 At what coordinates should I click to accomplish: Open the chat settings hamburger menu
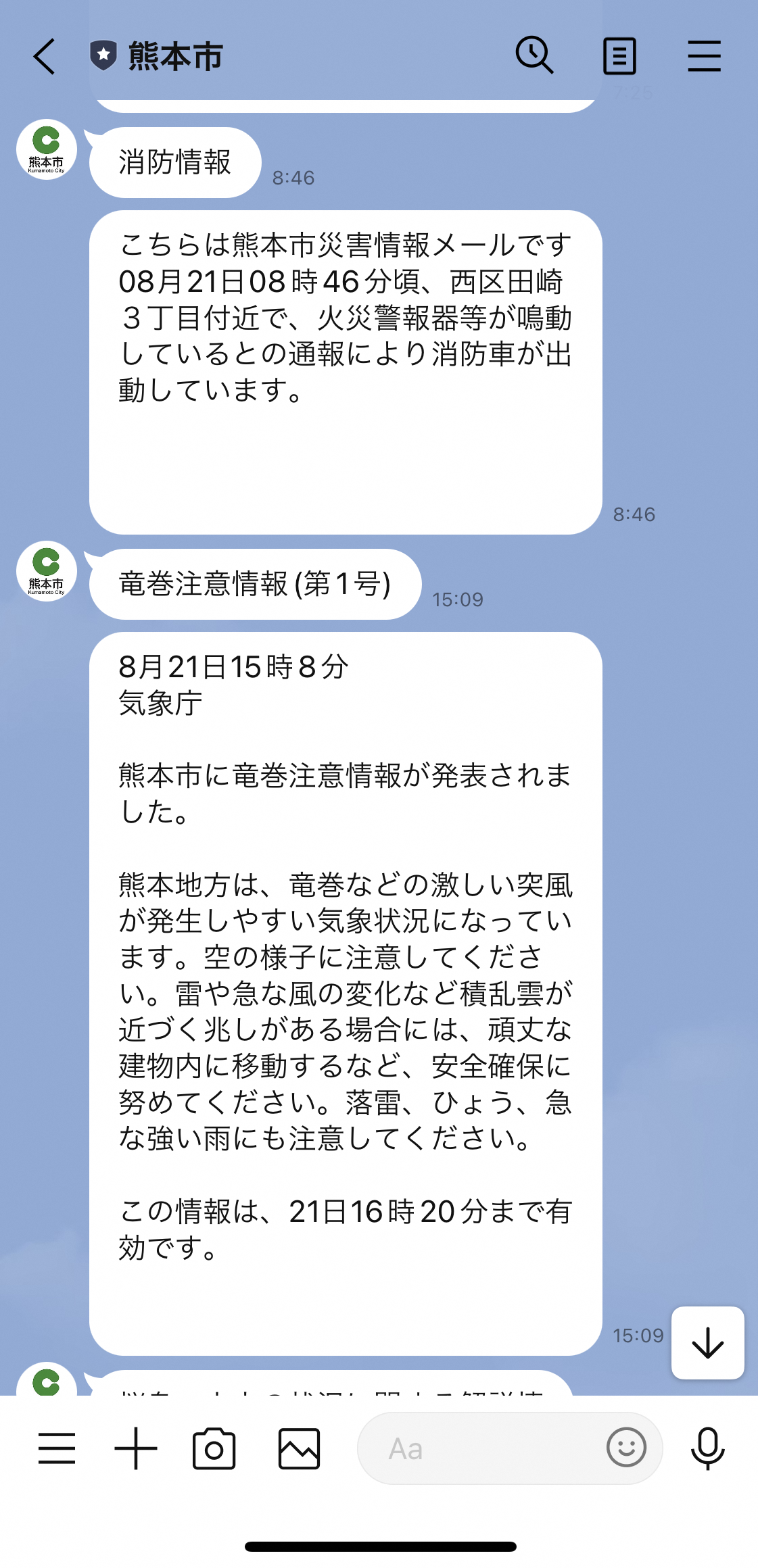click(704, 57)
